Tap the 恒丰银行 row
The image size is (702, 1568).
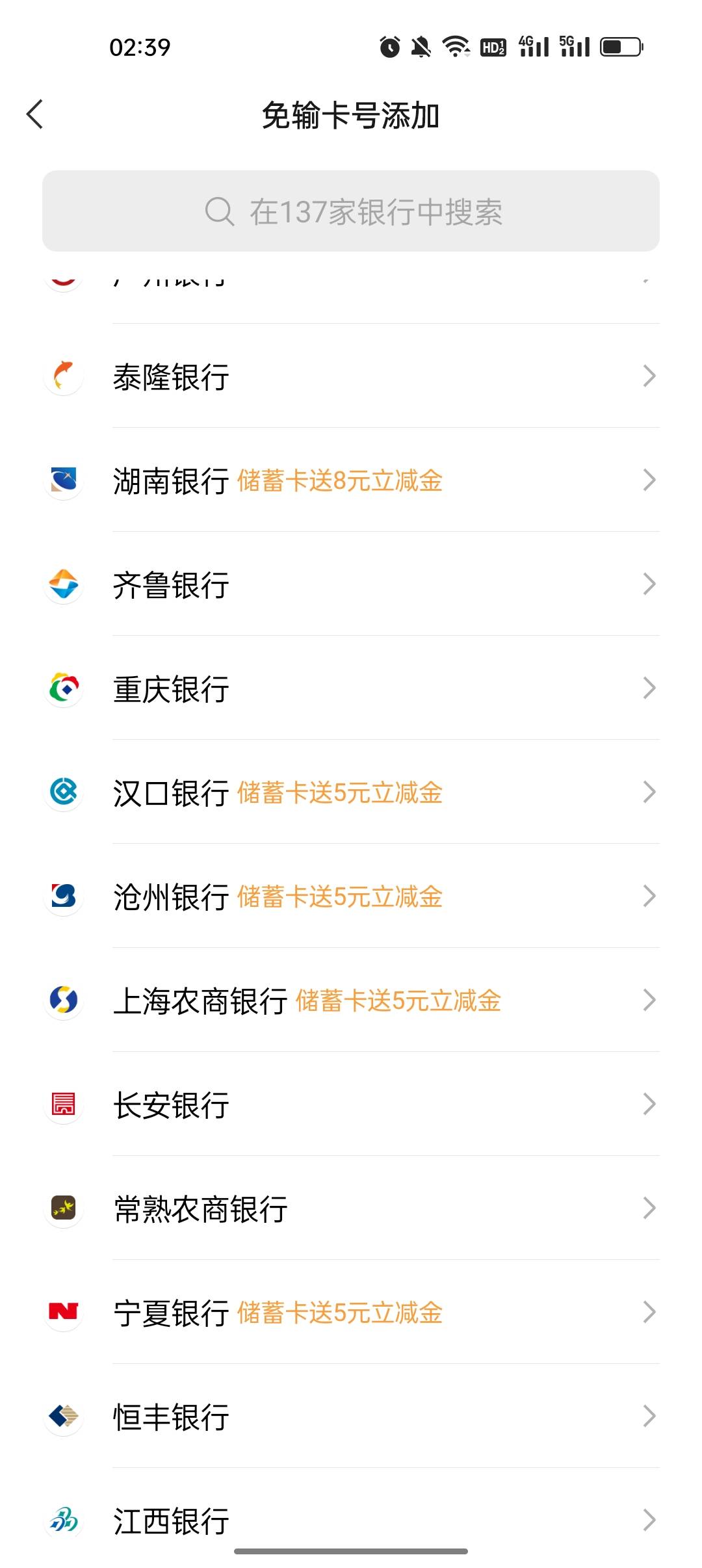point(351,1416)
